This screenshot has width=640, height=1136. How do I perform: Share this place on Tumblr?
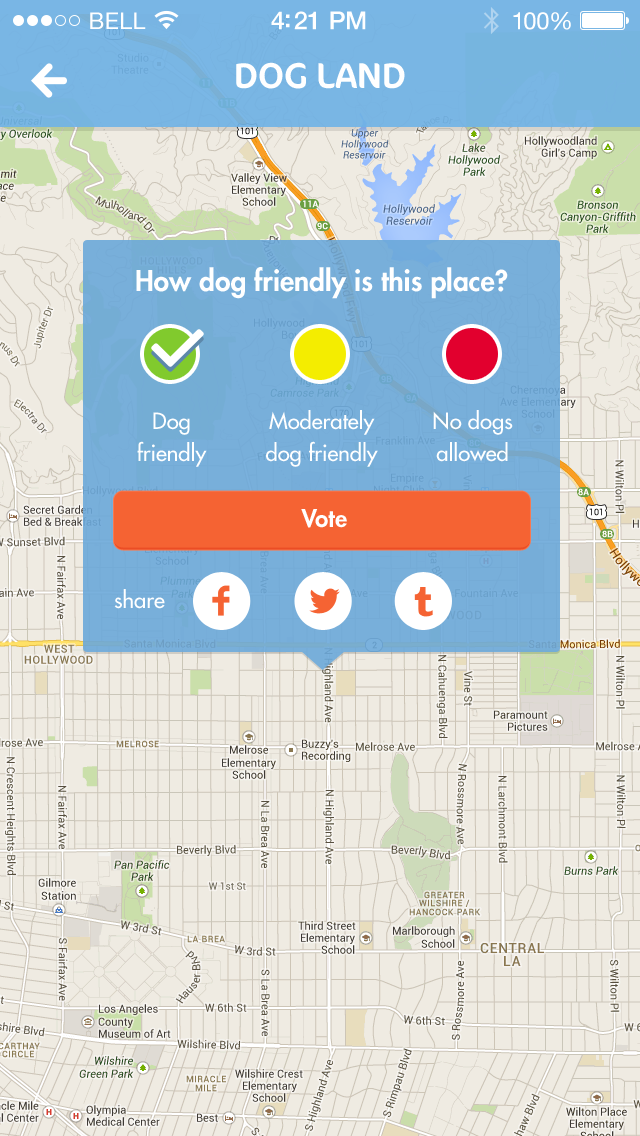[423, 601]
